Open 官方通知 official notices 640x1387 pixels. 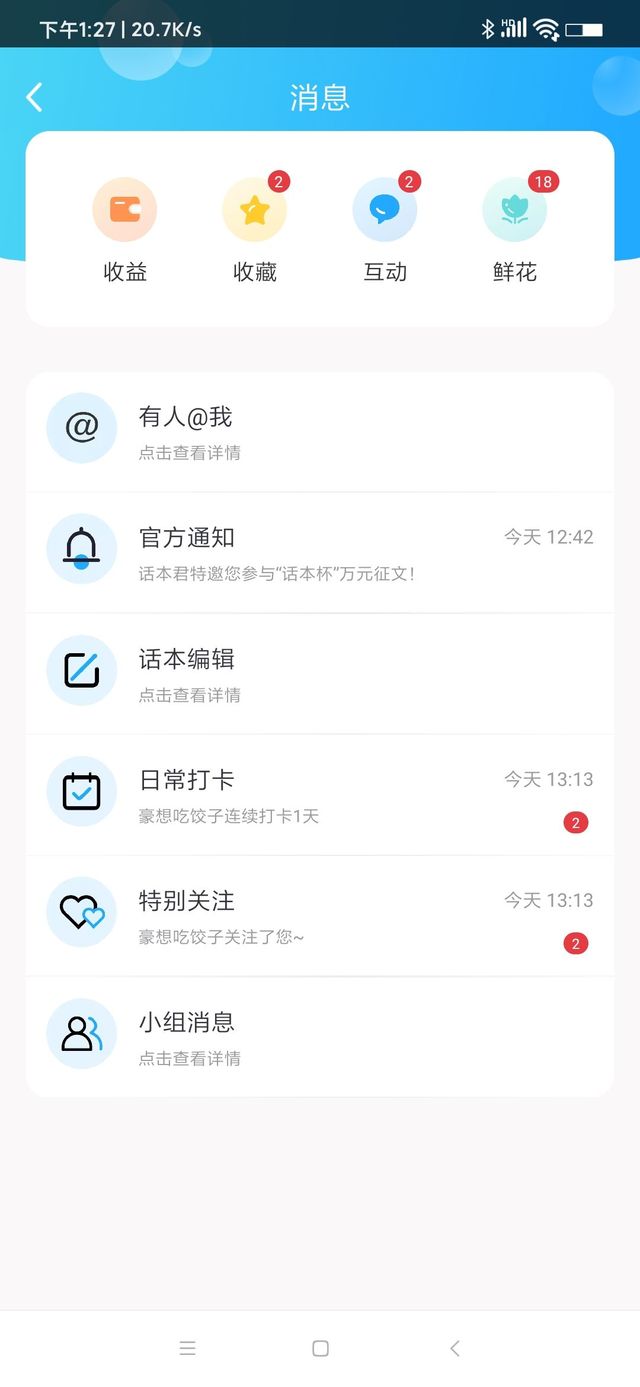coord(320,553)
